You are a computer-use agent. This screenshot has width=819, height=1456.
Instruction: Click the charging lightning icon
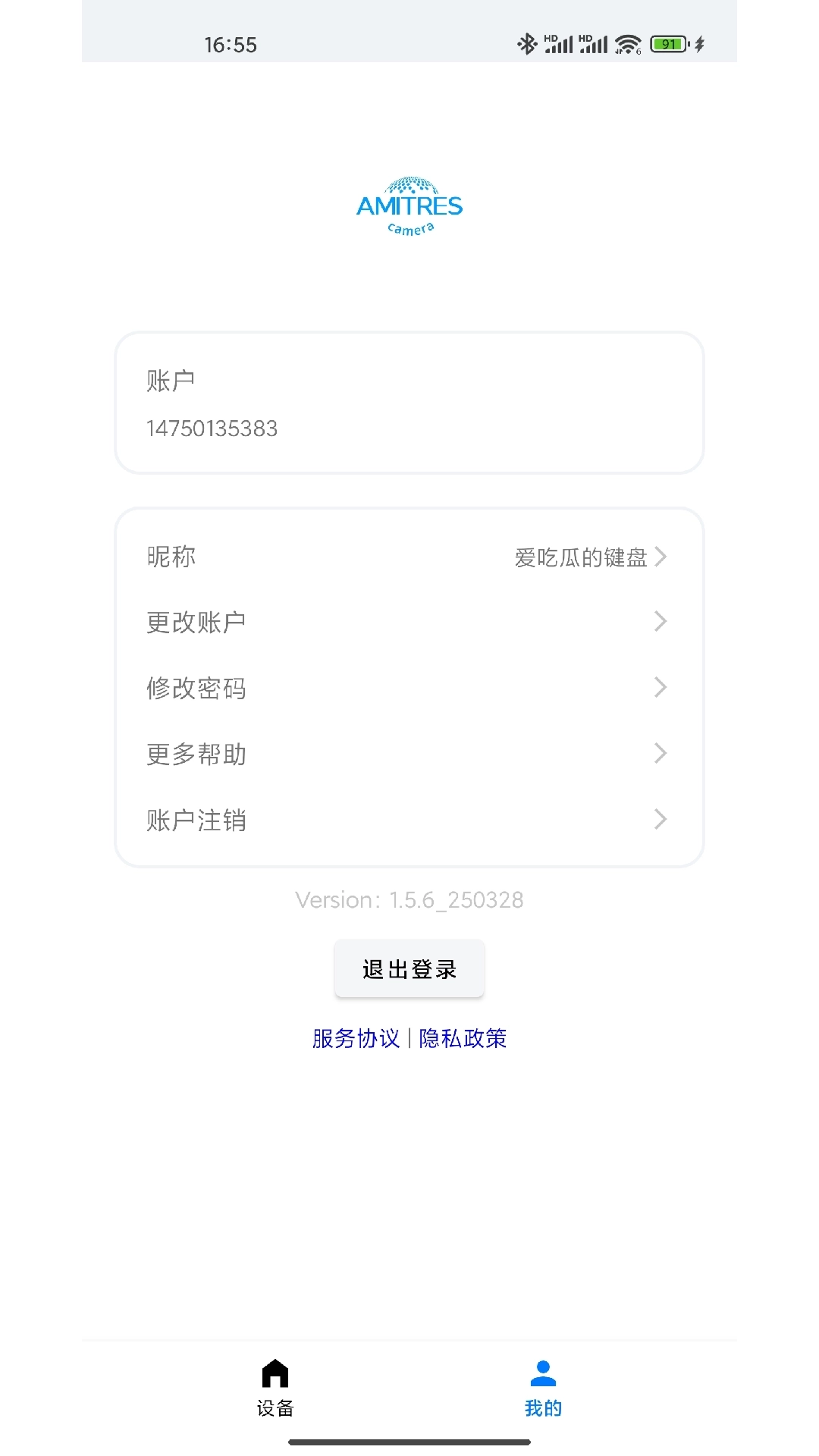click(700, 45)
